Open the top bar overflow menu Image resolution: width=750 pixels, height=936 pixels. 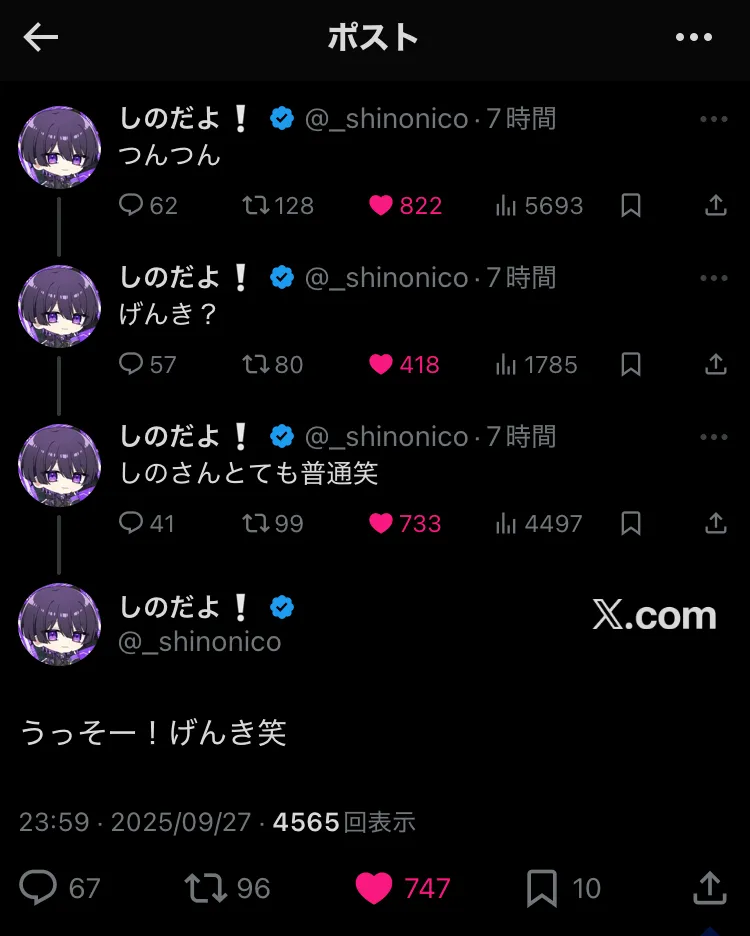[693, 38]
